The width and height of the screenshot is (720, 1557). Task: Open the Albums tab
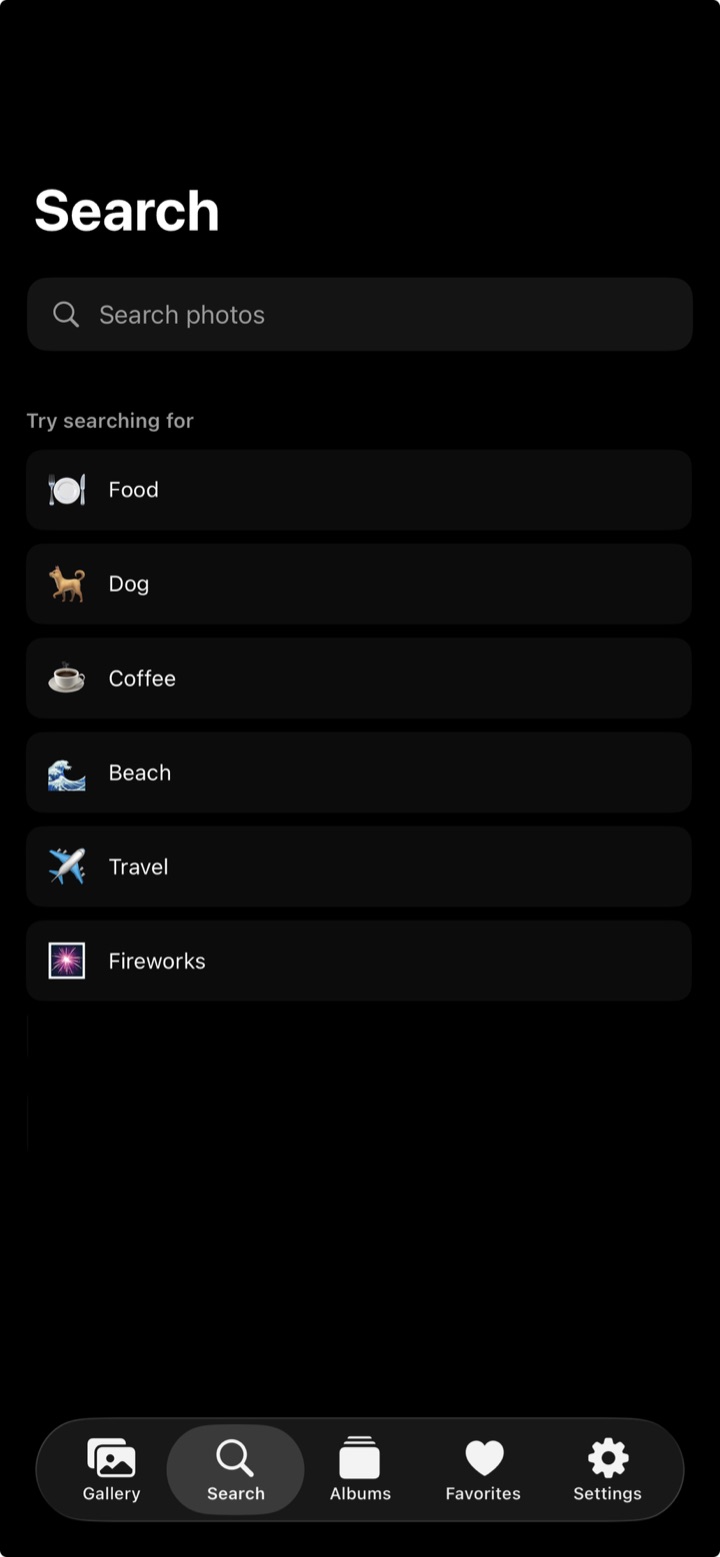point(360,1470)
